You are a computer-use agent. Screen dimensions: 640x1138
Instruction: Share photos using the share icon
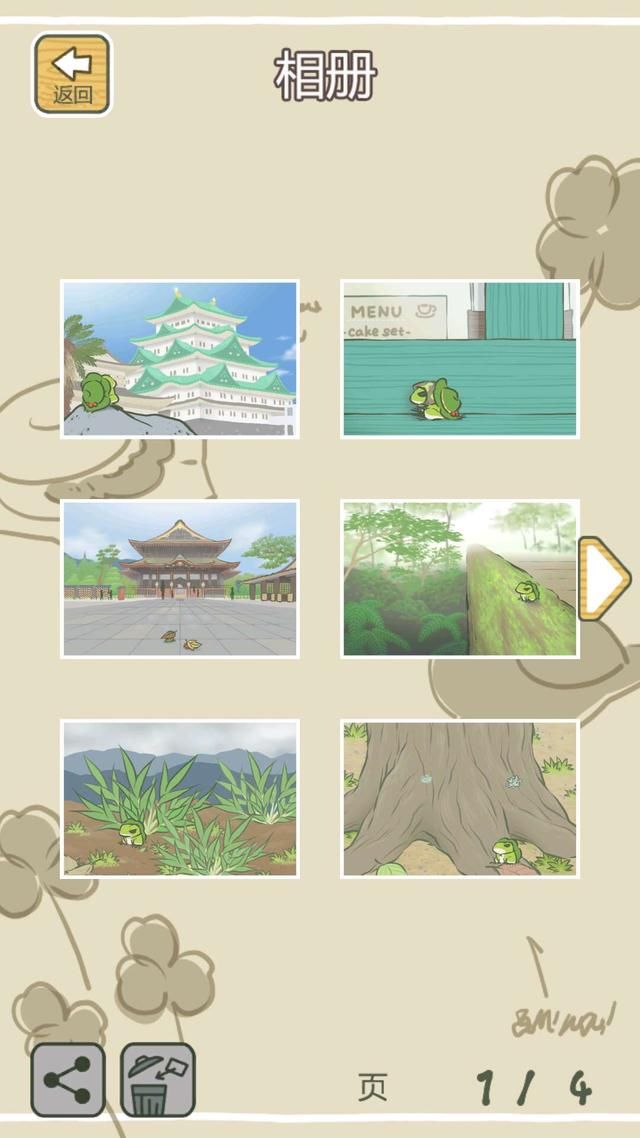click(x=68, y=1080)
